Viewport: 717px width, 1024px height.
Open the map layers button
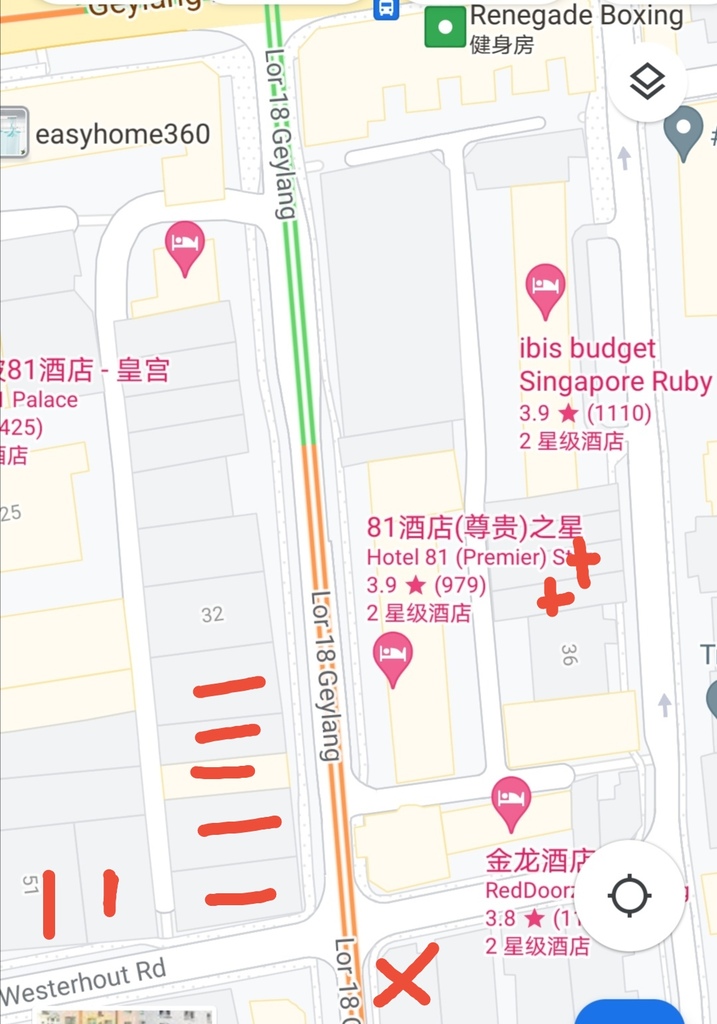pos(648,82)
